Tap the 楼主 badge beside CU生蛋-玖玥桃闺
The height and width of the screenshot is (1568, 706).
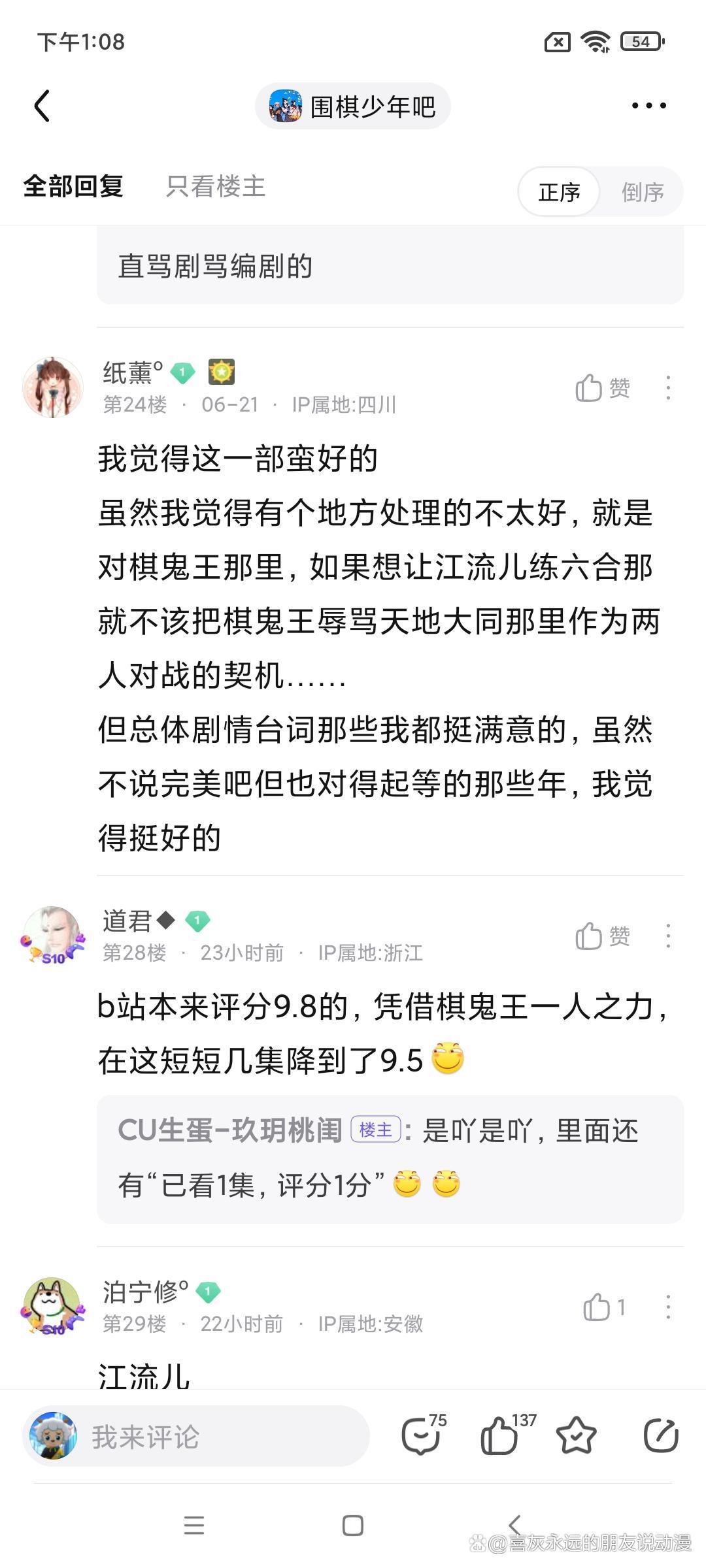(376, 1128)
